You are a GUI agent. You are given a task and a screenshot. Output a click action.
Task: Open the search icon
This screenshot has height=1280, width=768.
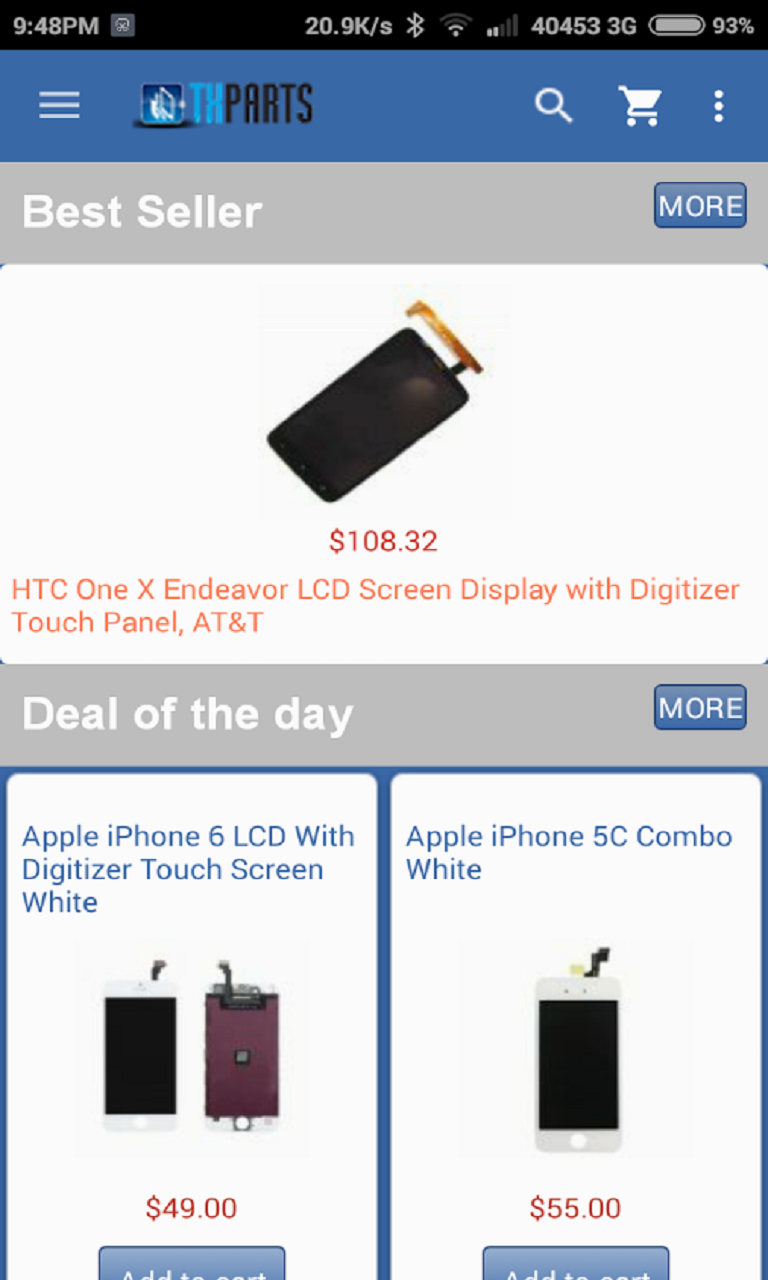pos(553,105)
